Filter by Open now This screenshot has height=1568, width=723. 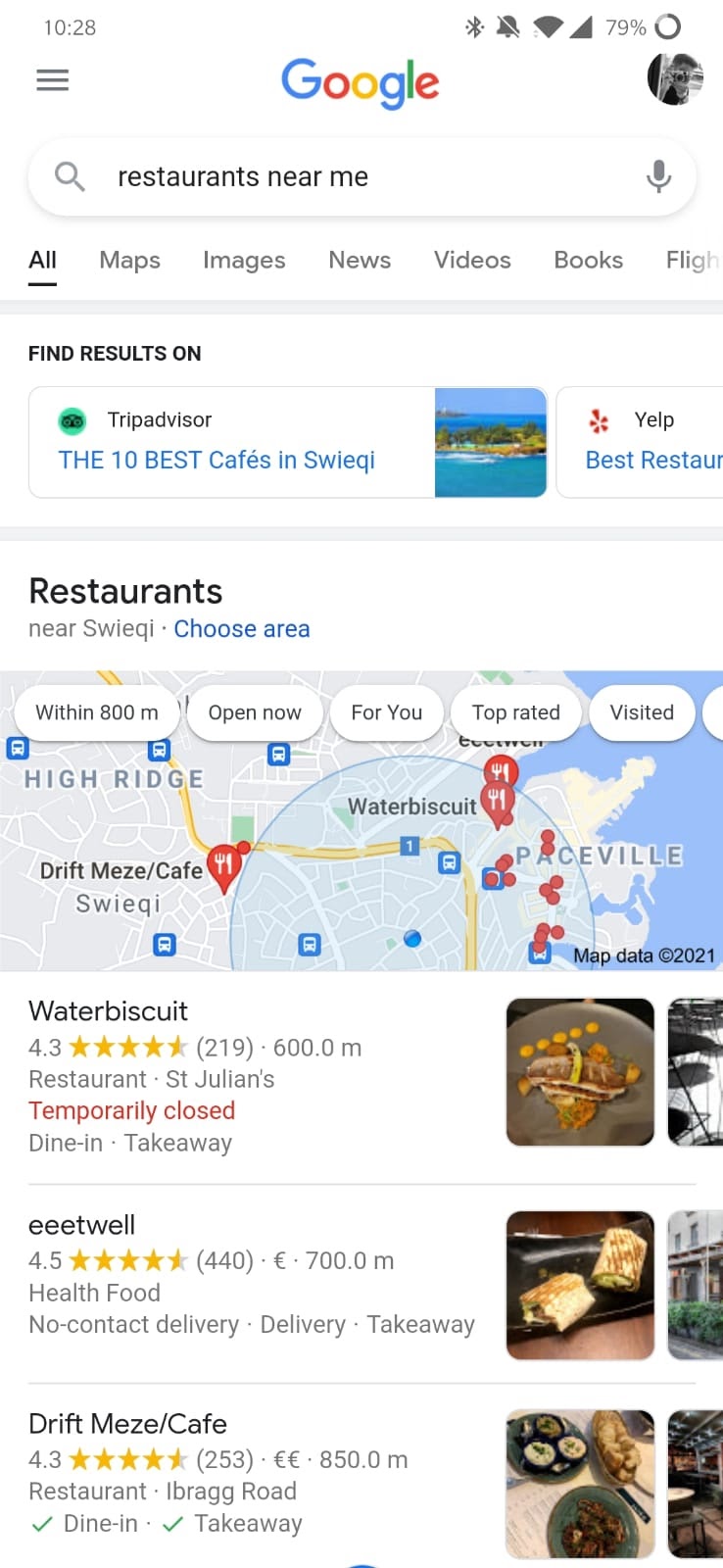[255, 712]
